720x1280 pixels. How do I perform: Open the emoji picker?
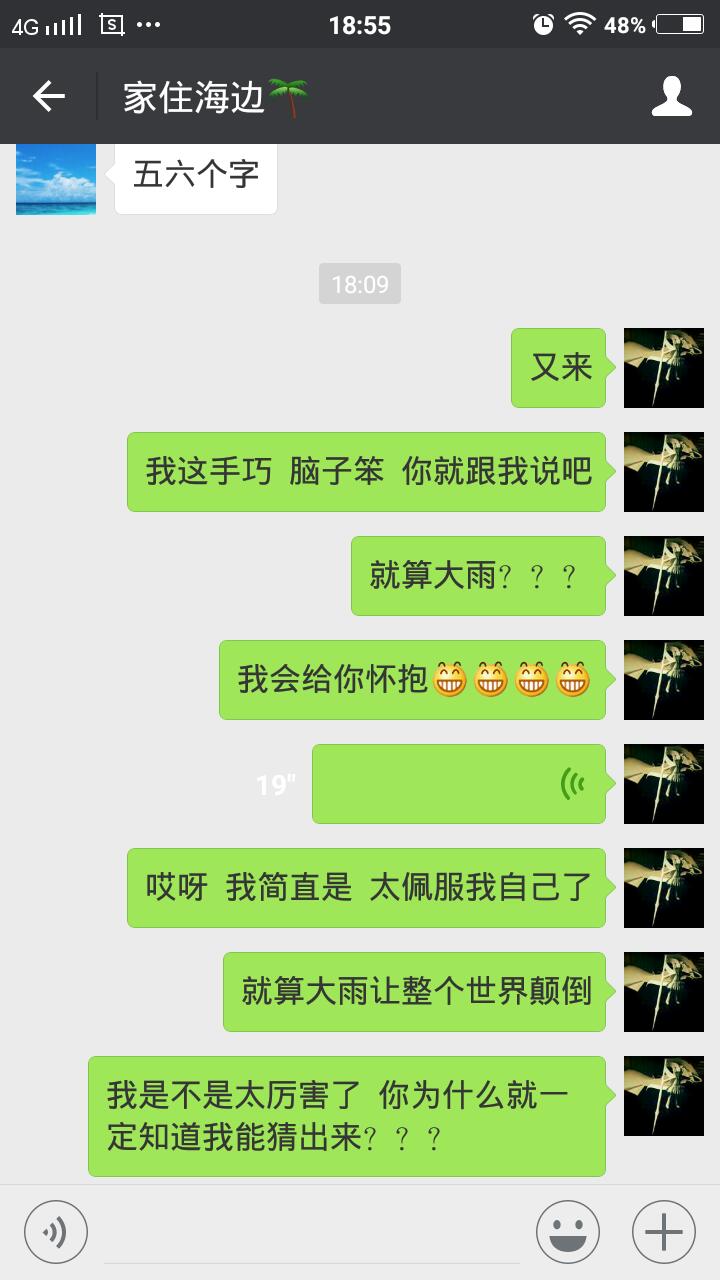click(x=568, y=1232)
